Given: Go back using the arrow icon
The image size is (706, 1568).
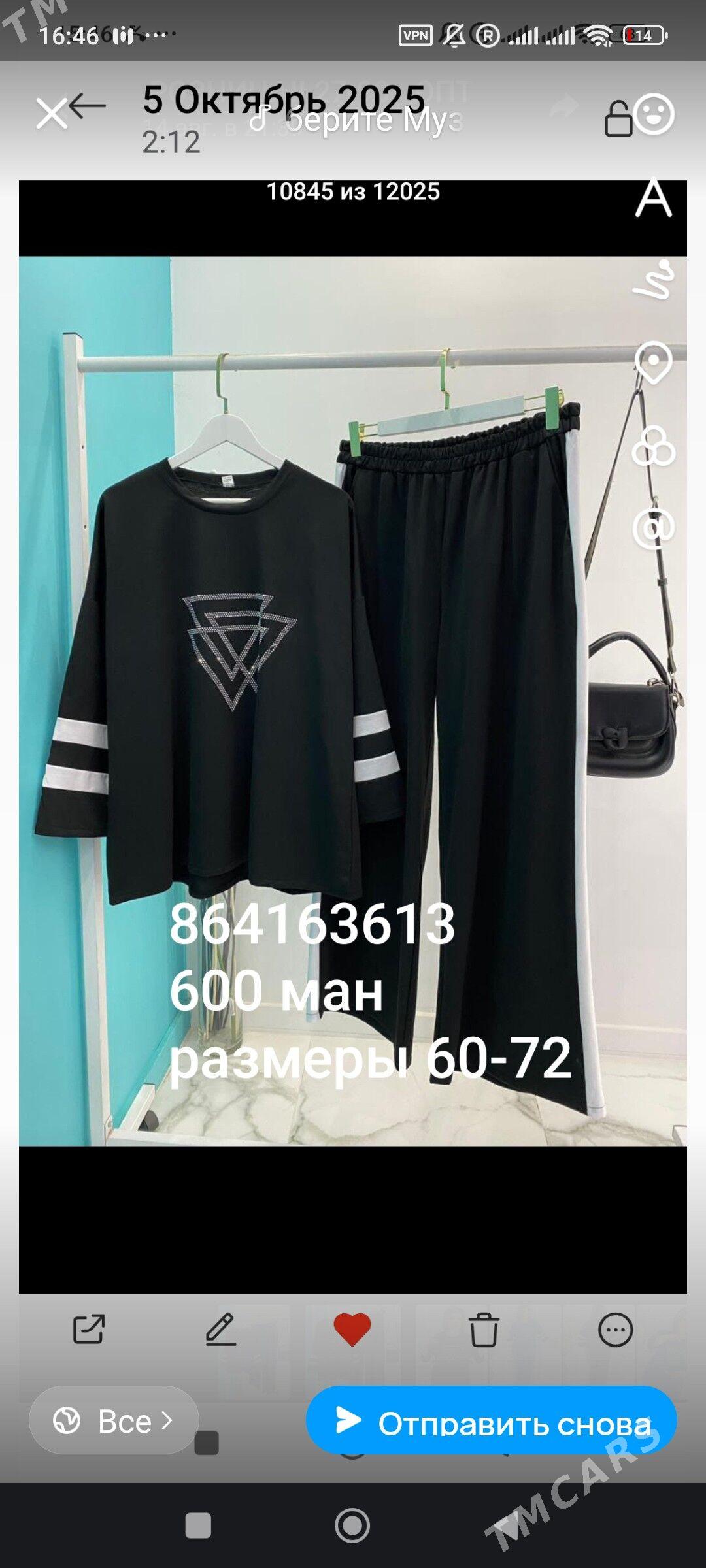Looking at the screenshot, I should tap(87, 106).
